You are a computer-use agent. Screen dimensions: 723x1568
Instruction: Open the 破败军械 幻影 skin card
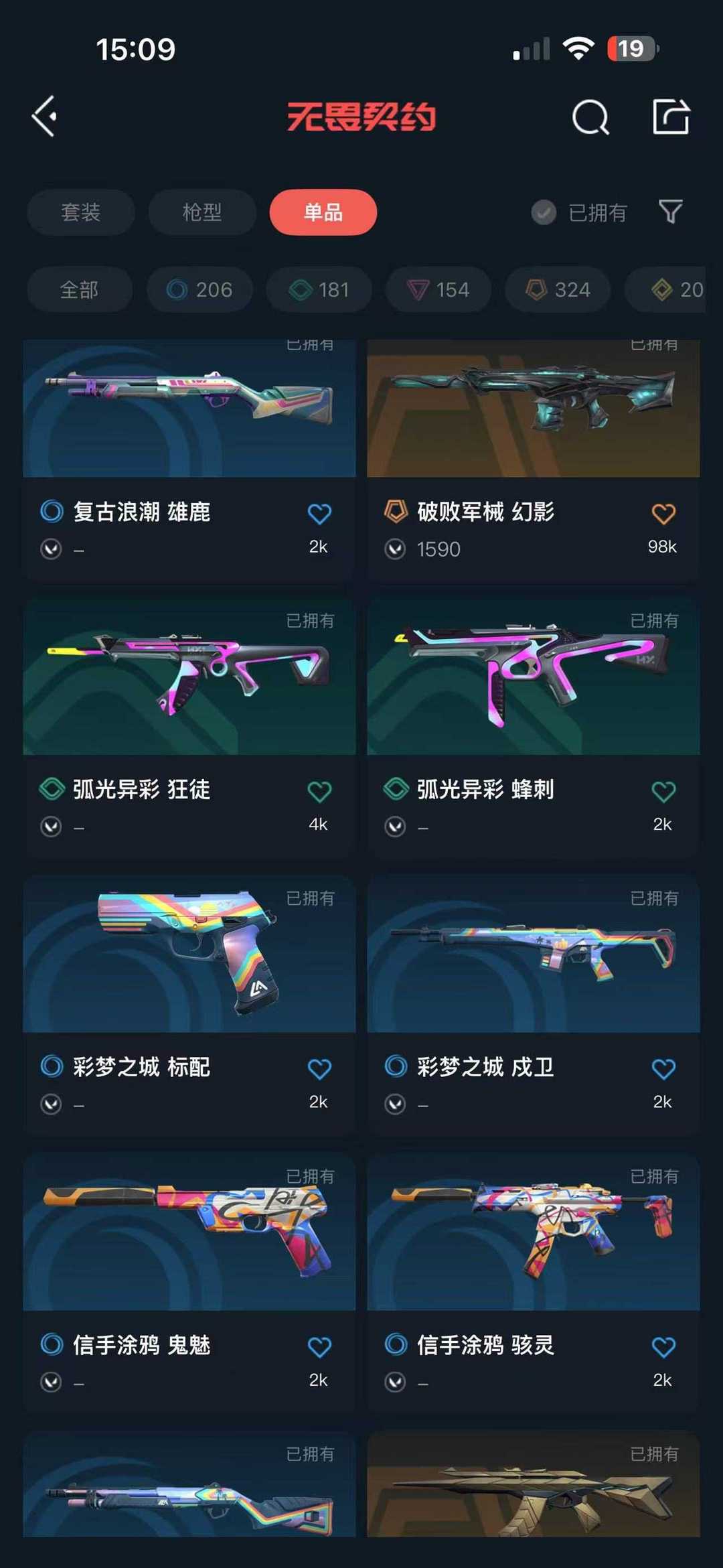(534, 459)
